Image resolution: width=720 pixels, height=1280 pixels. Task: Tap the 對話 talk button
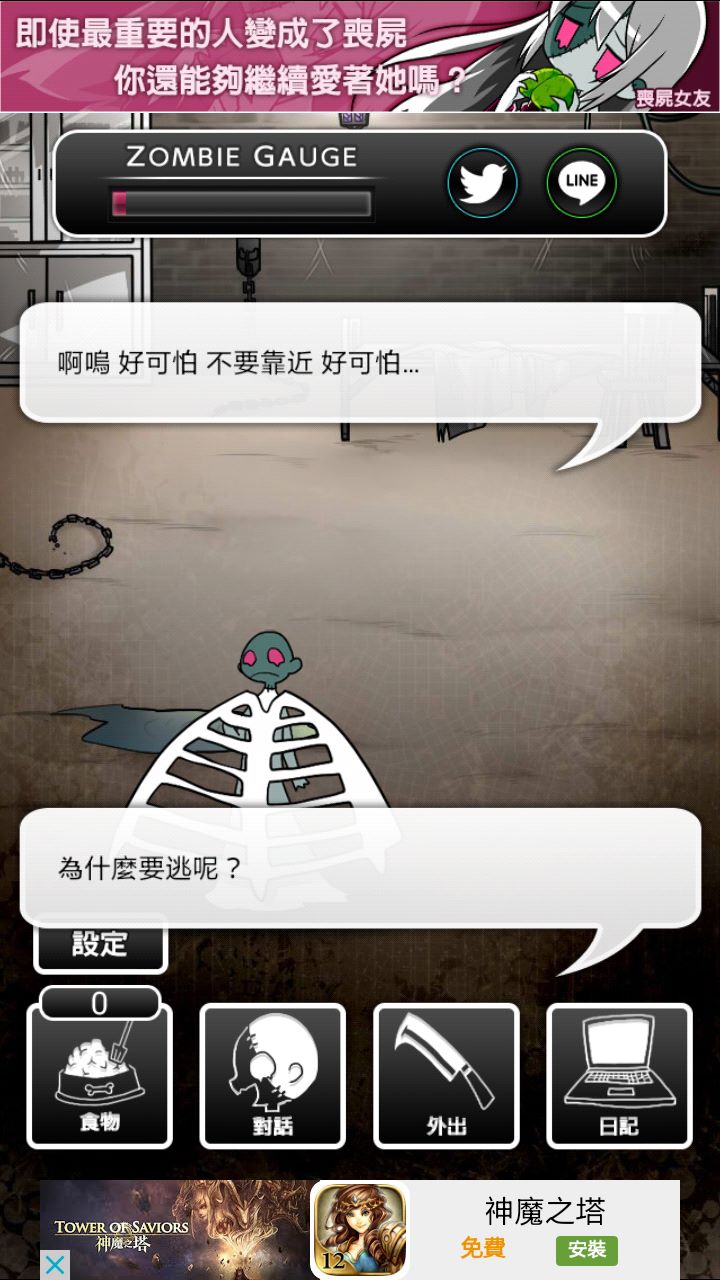(272, 1076)
